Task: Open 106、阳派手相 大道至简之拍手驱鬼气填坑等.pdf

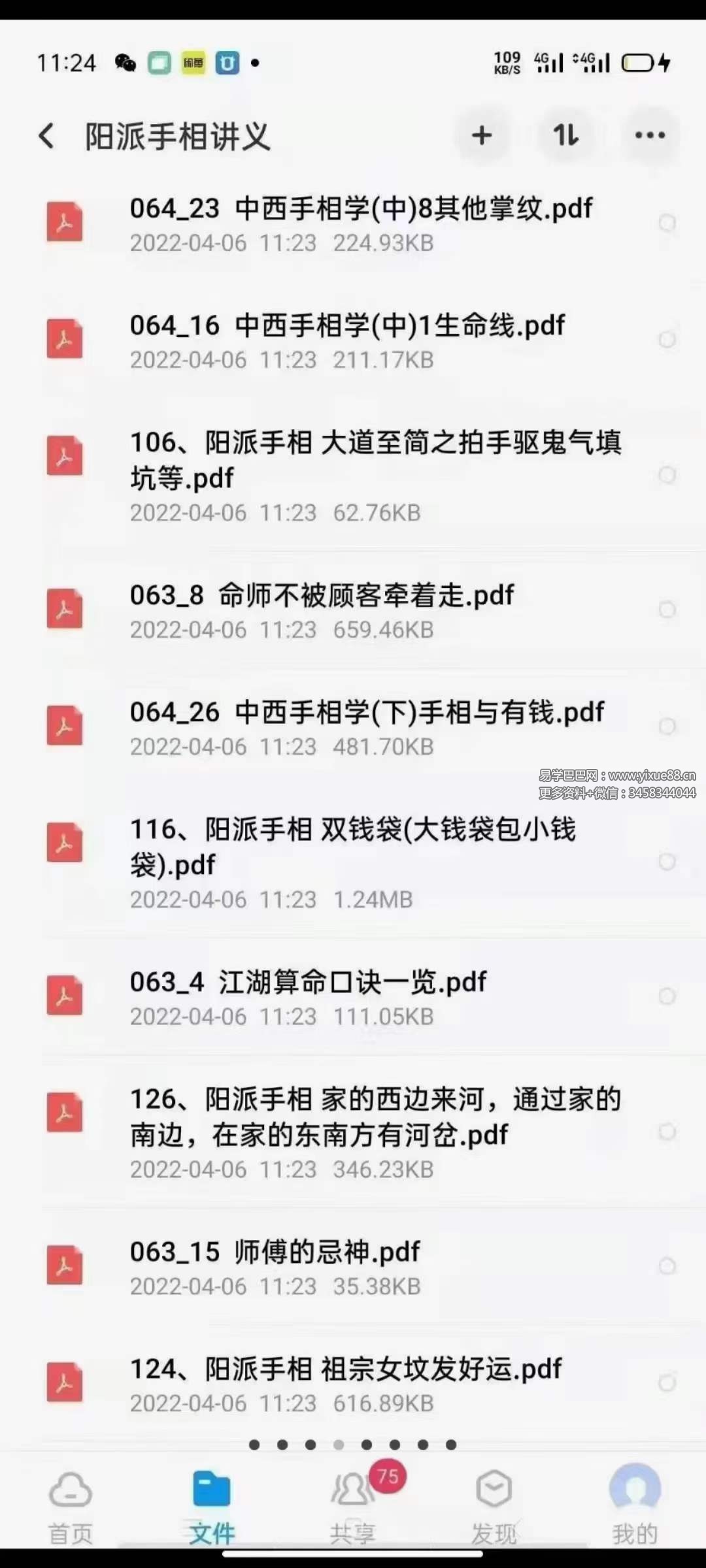Action: coord(353,476)
